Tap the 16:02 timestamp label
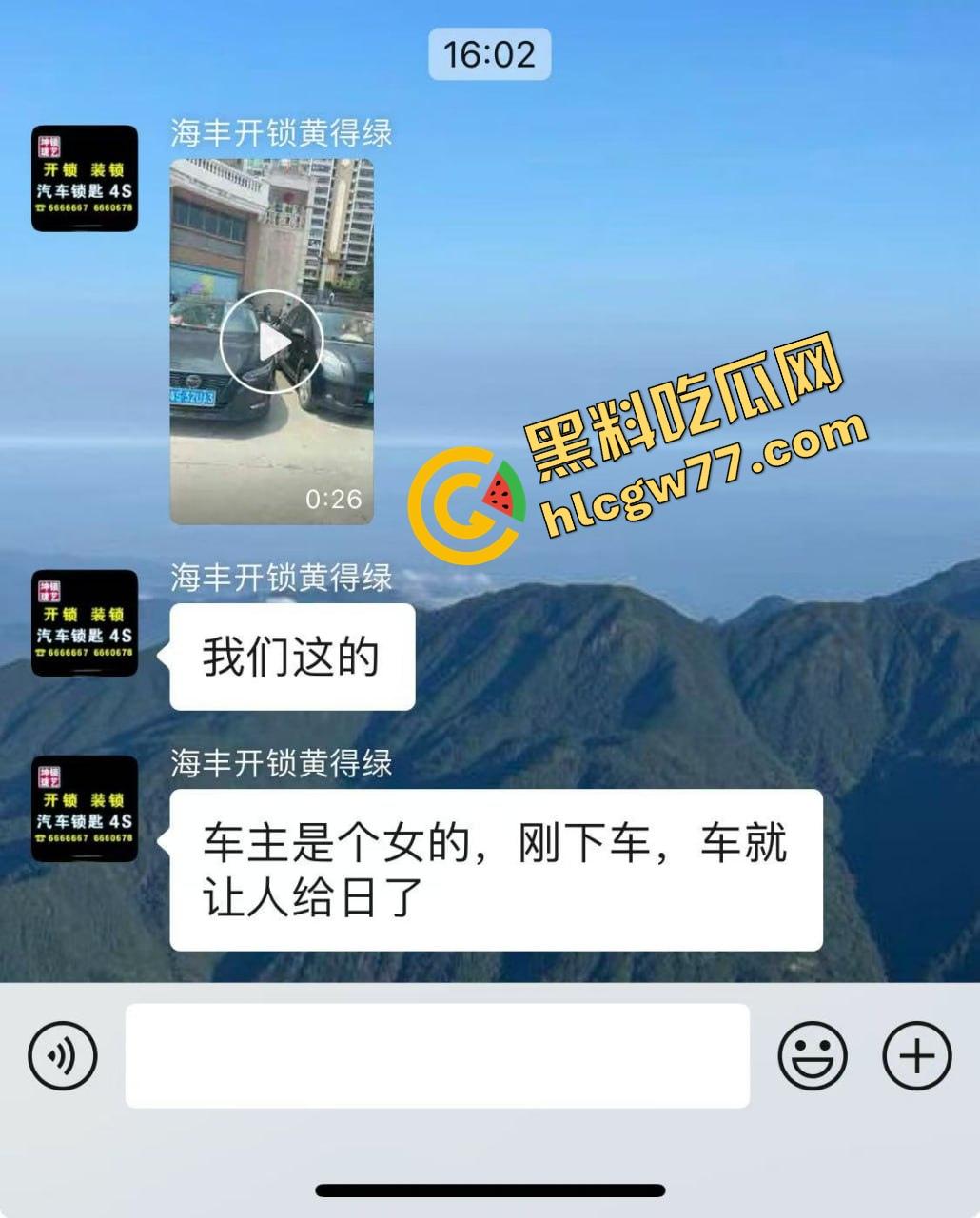The width and height of the screenshot is (980, 1218). 490,54
